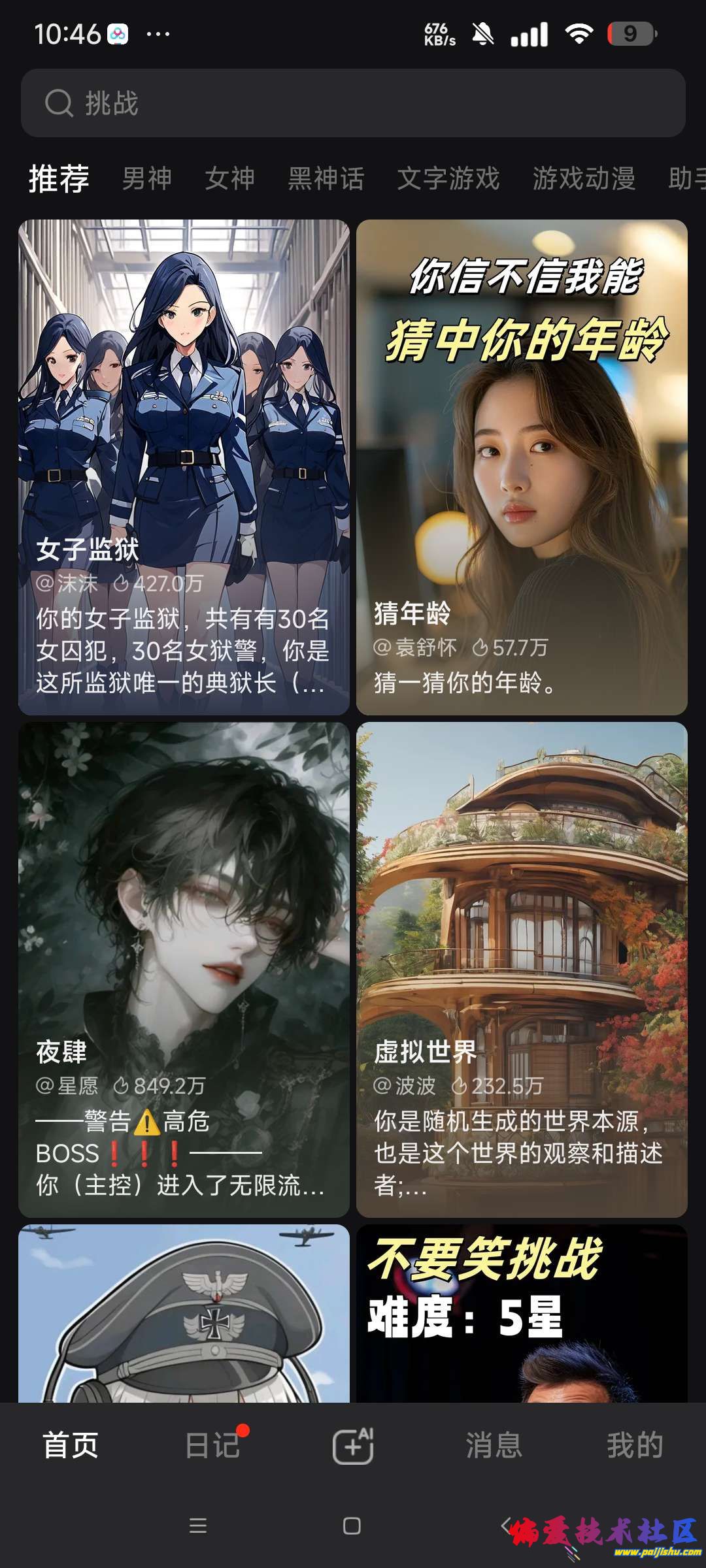Image resolution: width=706 pixels, height=1568 pixels.
Task: Switch to the 男神 category tab
Action: (147, 178)
